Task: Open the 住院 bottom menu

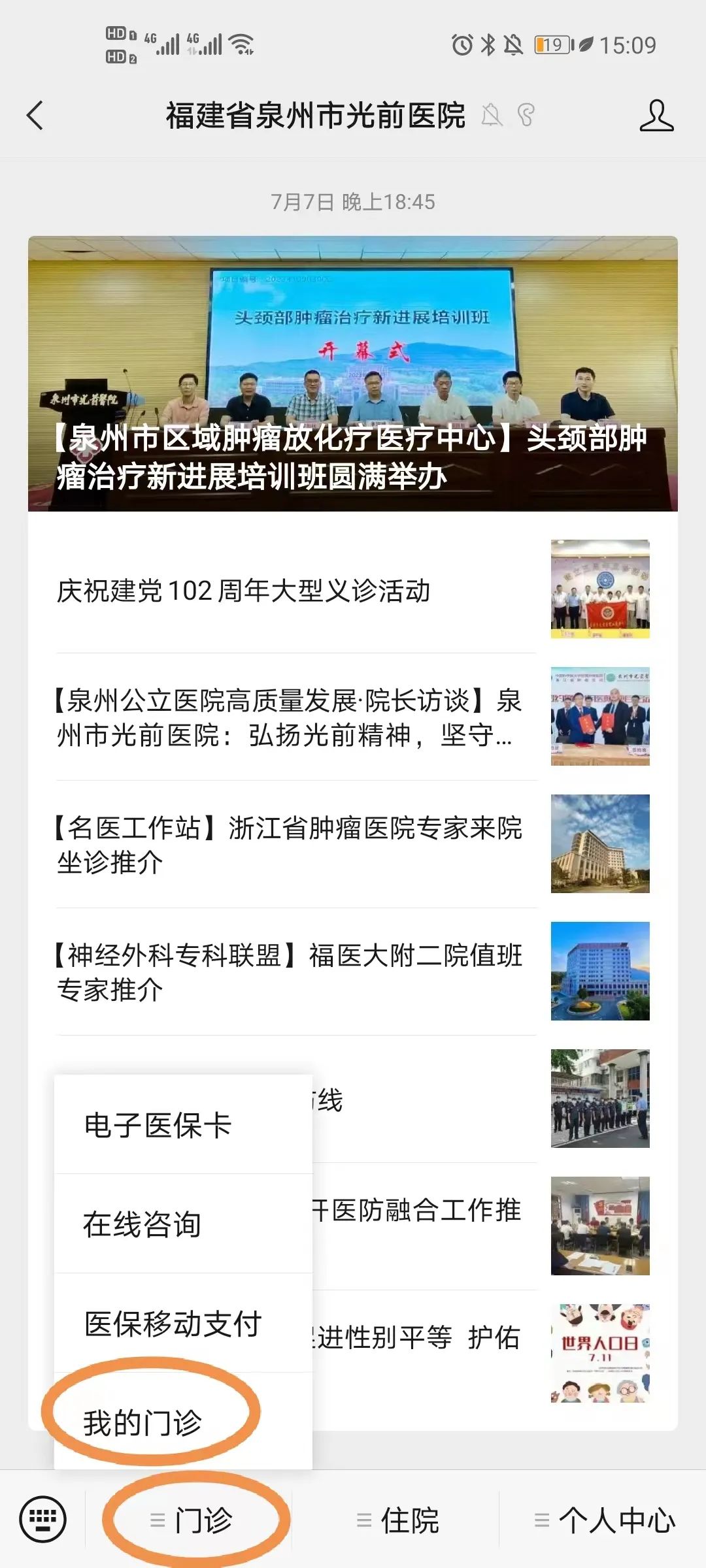Action: 397,1520
